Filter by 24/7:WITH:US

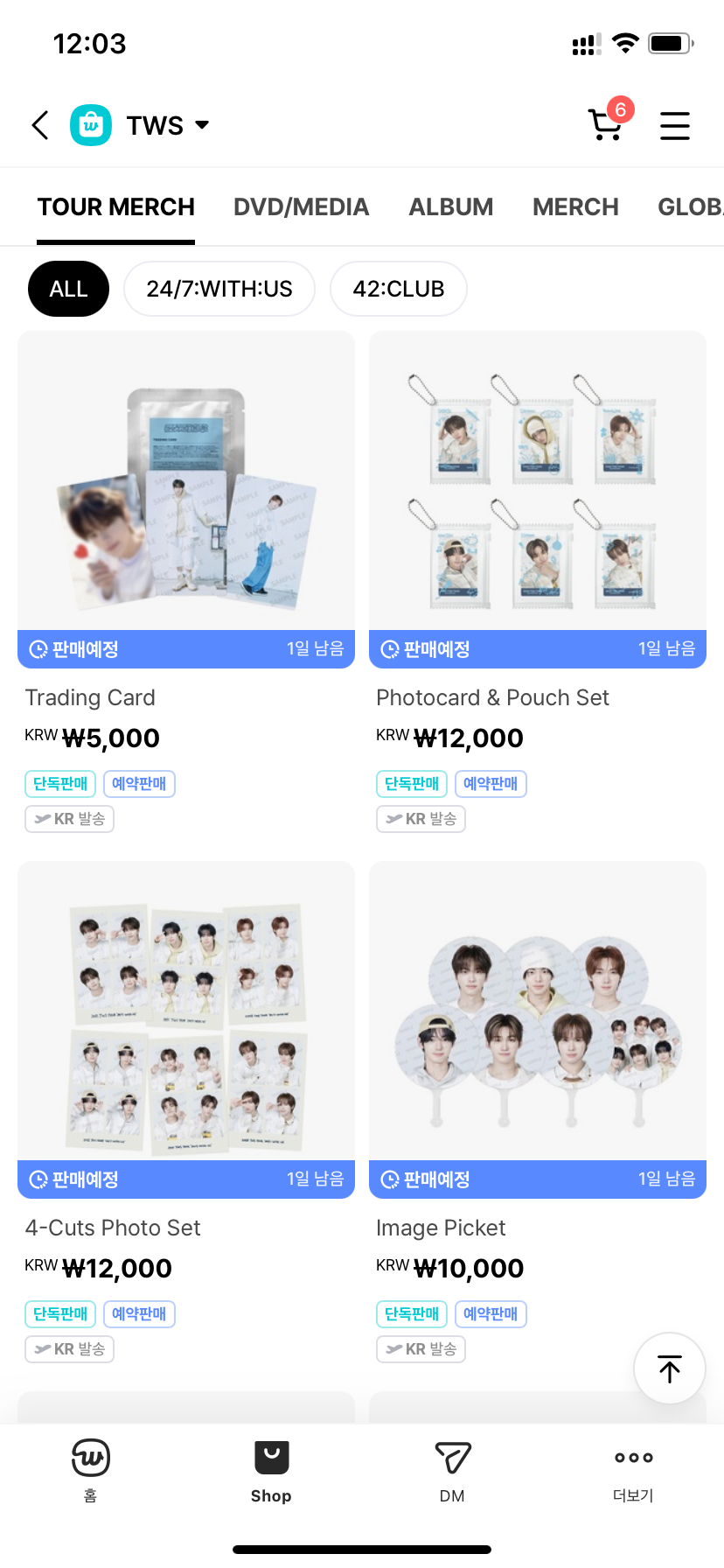pyautogui.click(x=219, y=289)
